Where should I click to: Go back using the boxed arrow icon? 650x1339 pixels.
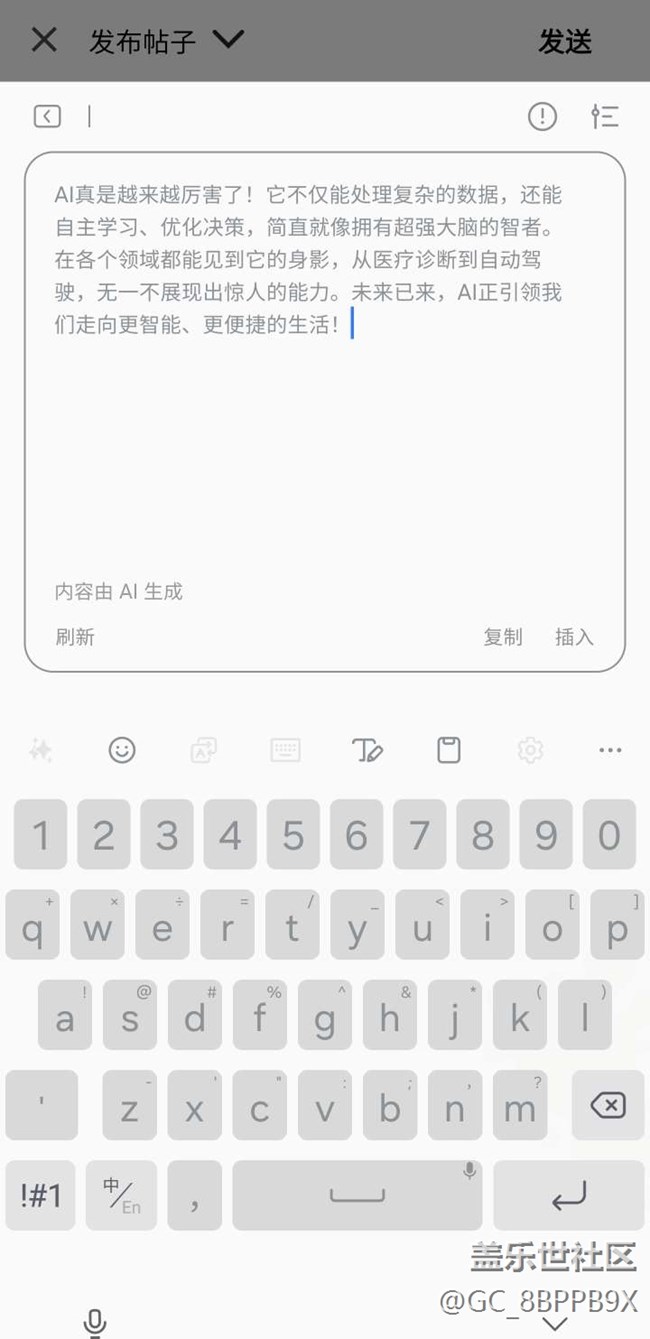[x=47, y=117]
